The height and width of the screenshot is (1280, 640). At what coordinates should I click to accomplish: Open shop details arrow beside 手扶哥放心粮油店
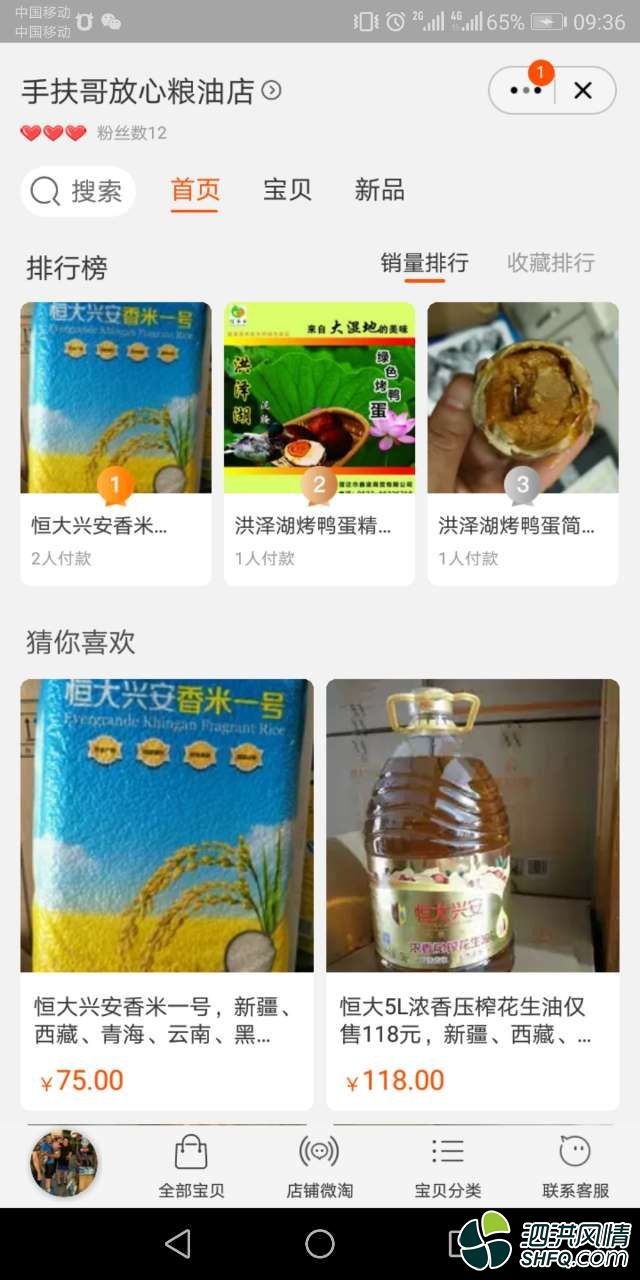[x=271, y=91]
